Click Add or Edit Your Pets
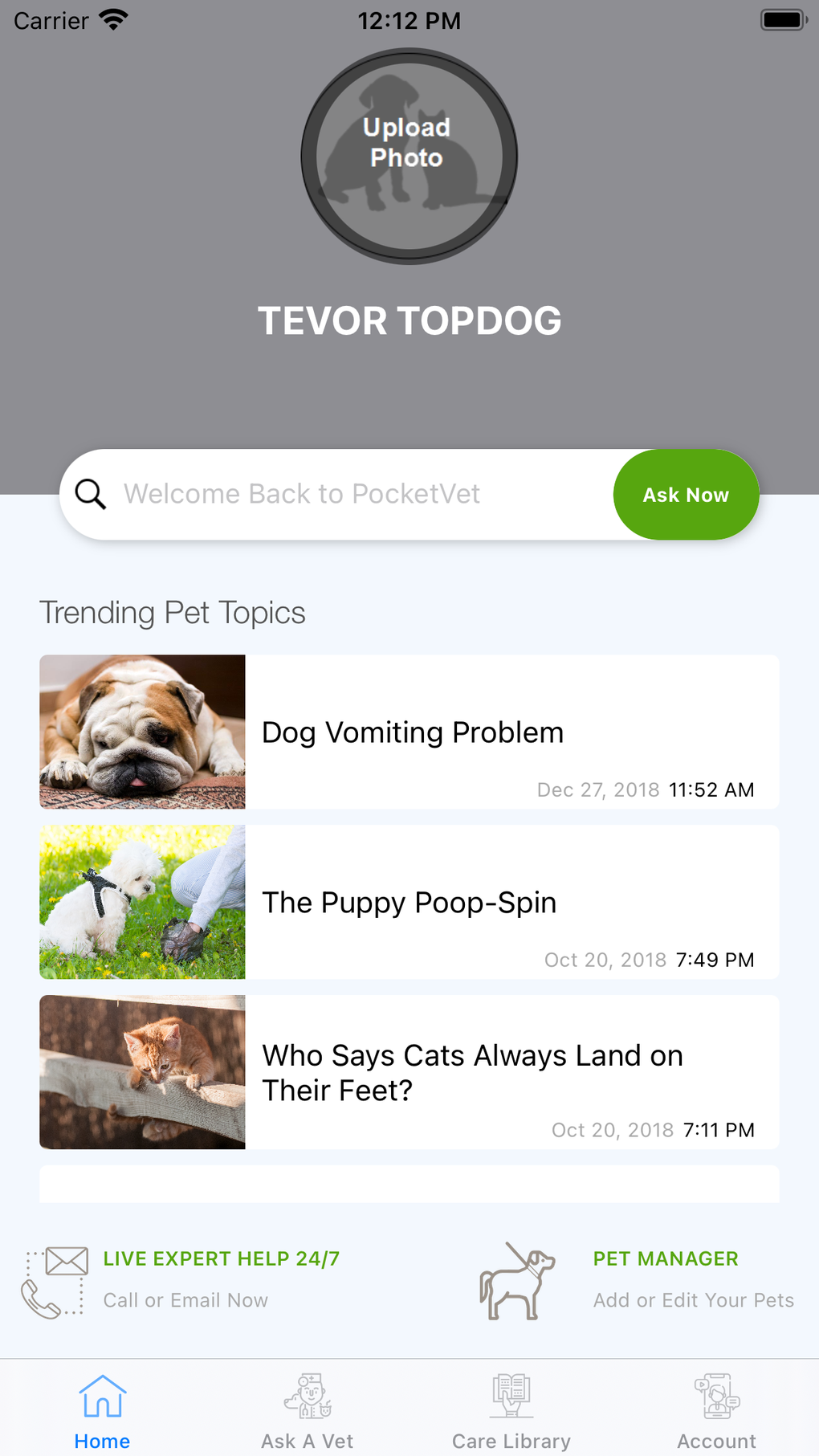 tap(693, 1300)
